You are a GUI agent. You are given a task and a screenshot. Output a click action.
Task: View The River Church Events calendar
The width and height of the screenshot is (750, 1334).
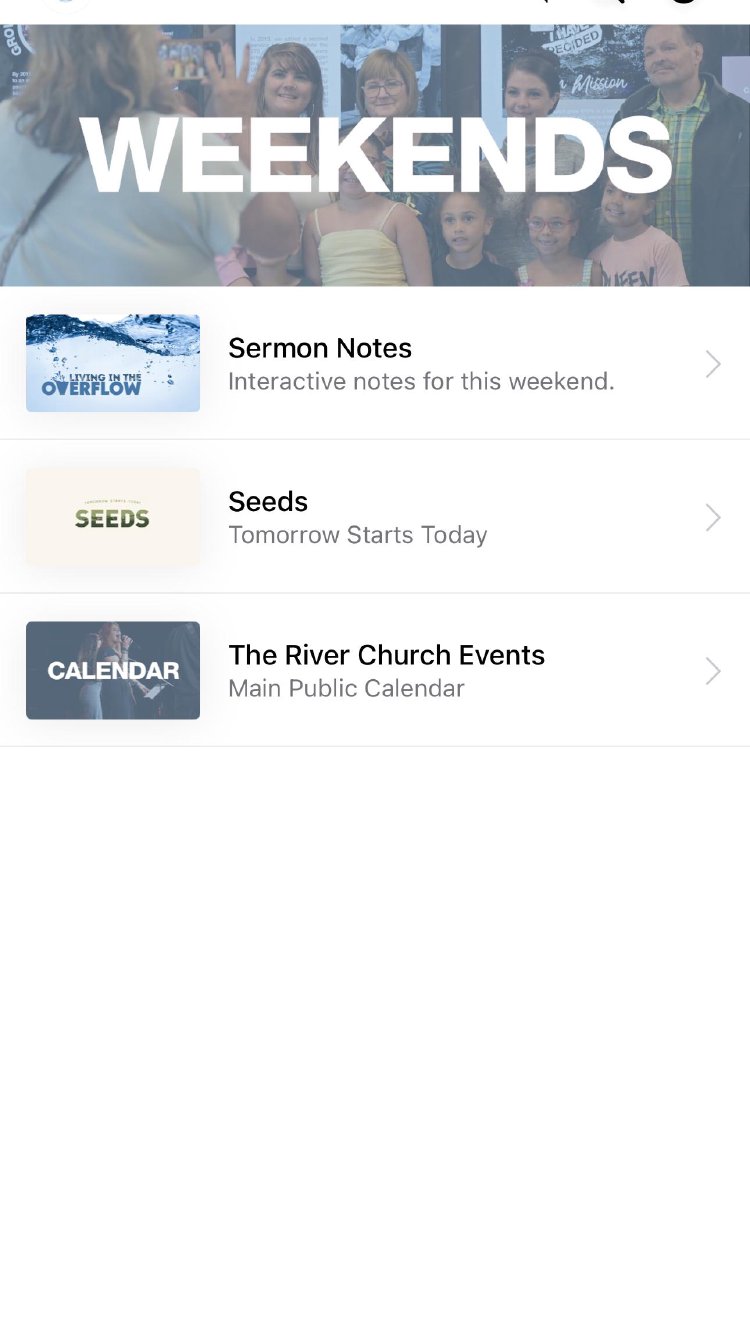pos(375,671)
